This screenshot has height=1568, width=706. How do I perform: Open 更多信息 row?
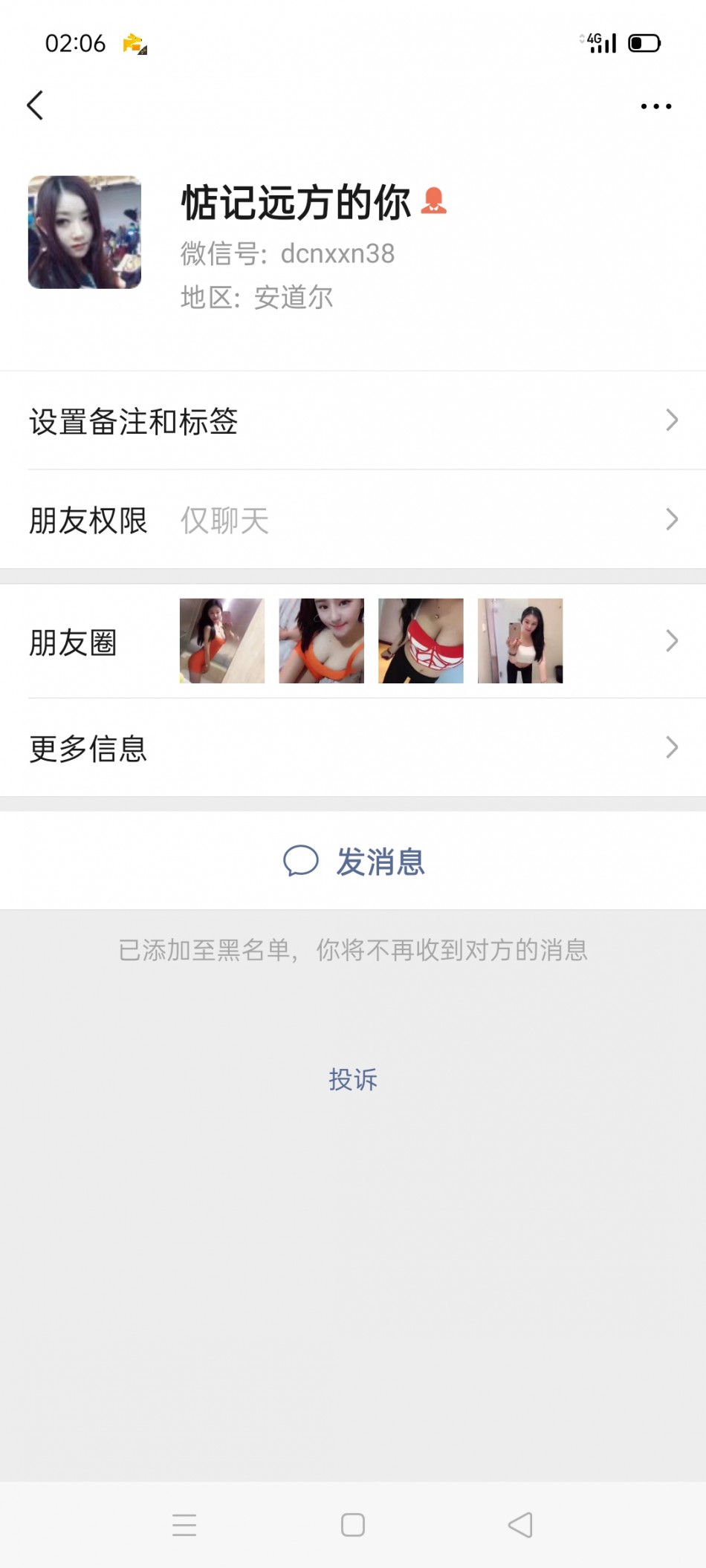(353, 748)
